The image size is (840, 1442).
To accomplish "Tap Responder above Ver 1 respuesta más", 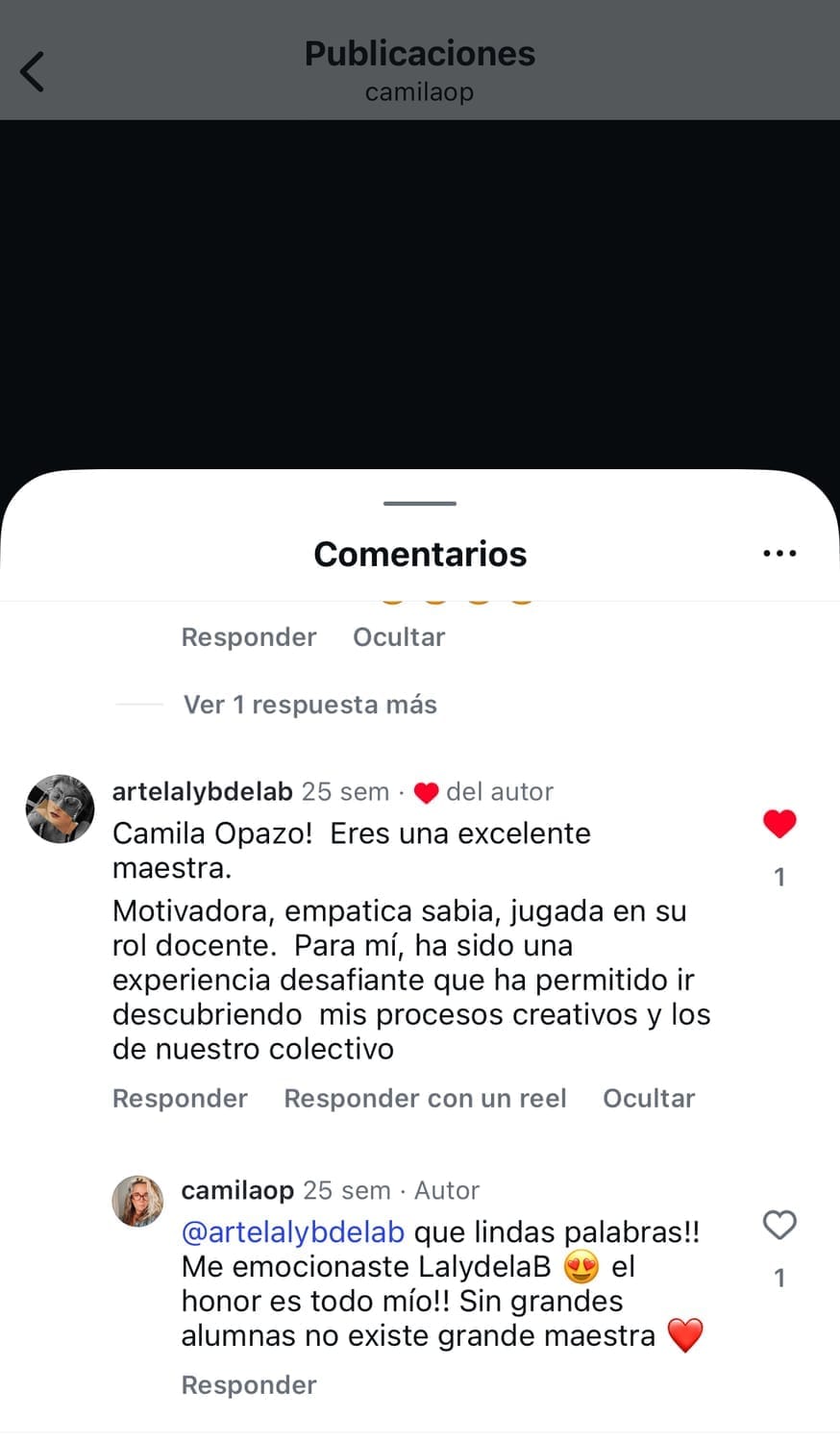I will [x=249, y=636].
